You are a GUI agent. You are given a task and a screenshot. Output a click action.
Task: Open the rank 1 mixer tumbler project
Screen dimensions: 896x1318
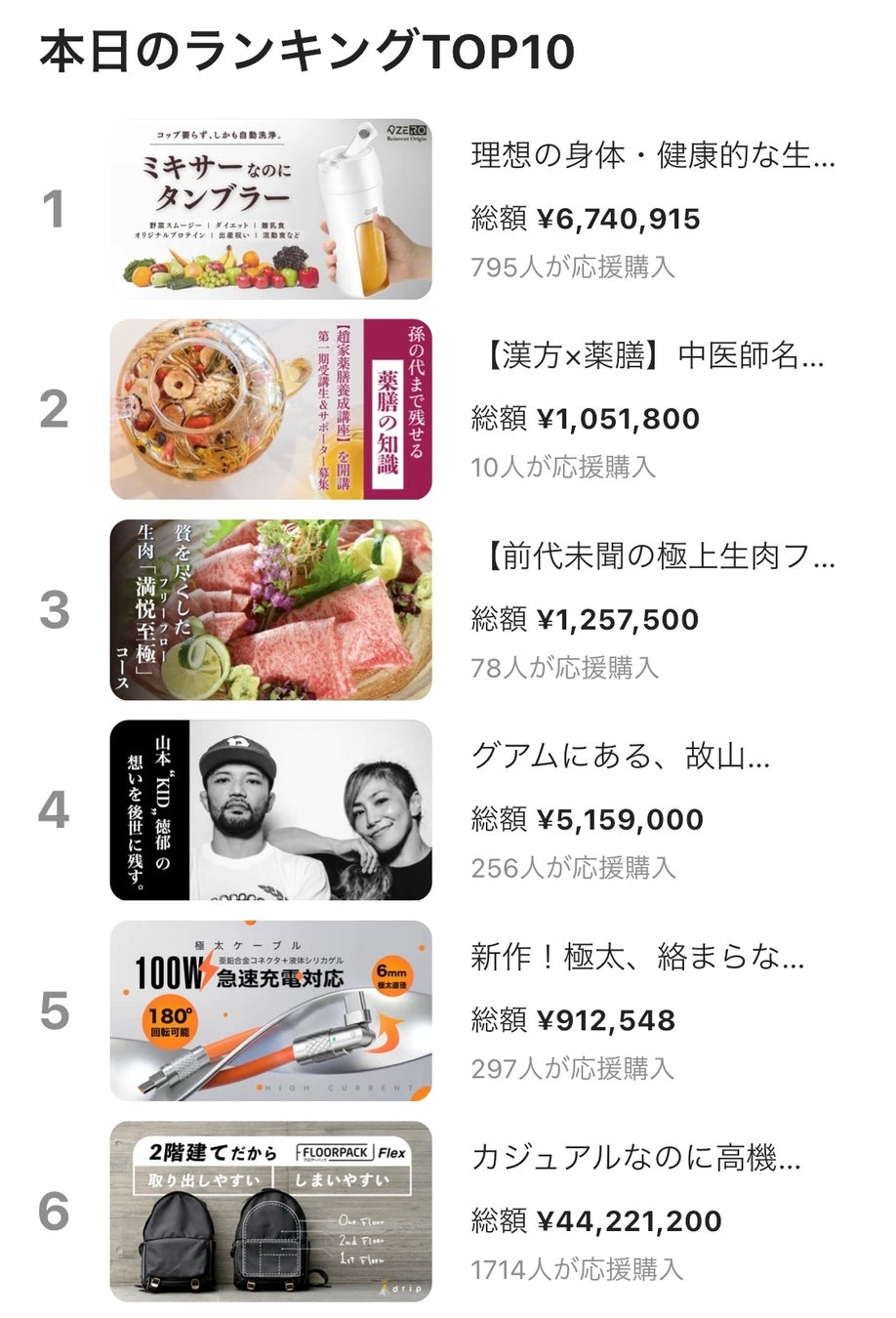pos(652,156)
